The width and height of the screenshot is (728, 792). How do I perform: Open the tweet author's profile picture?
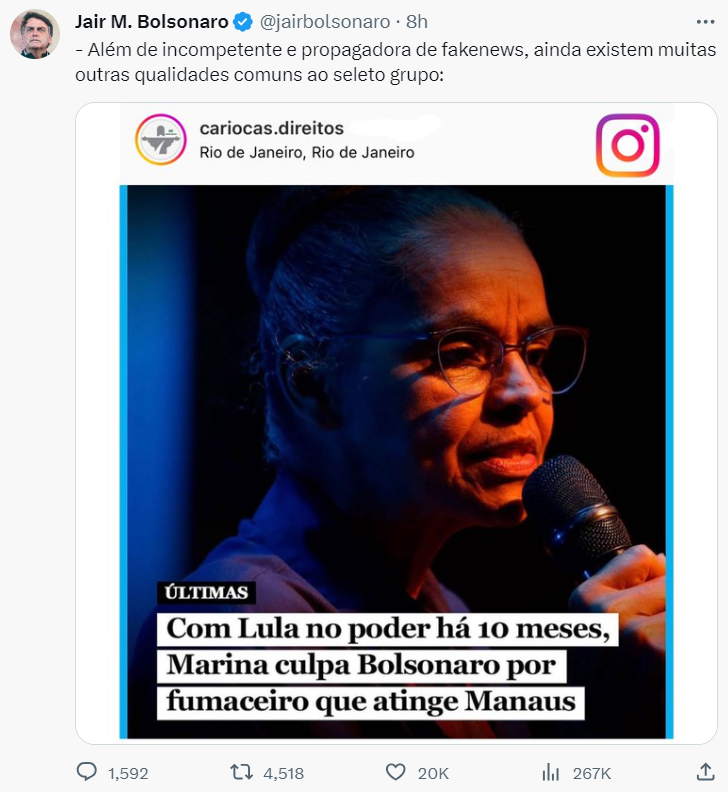(x=35, y=35)
